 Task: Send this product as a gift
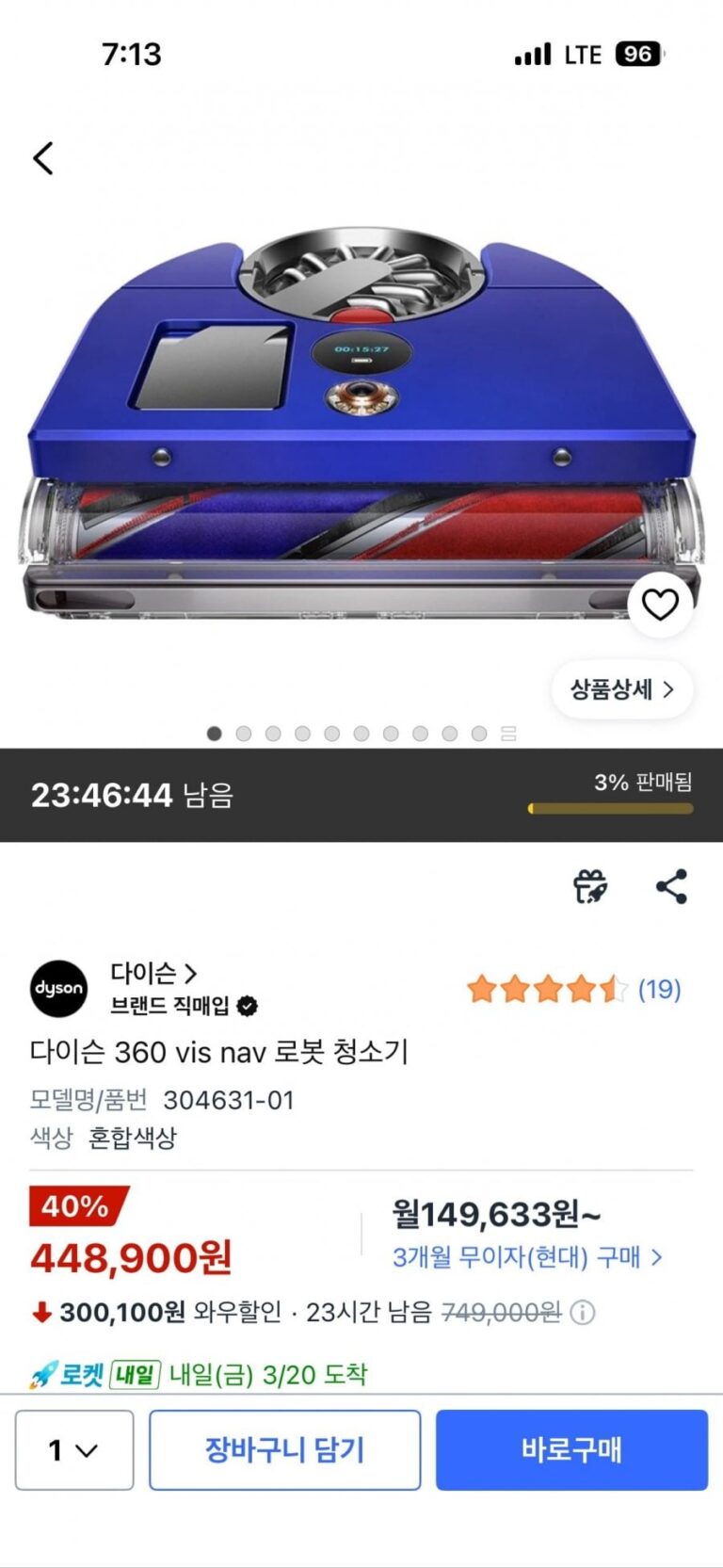[590, 886]
